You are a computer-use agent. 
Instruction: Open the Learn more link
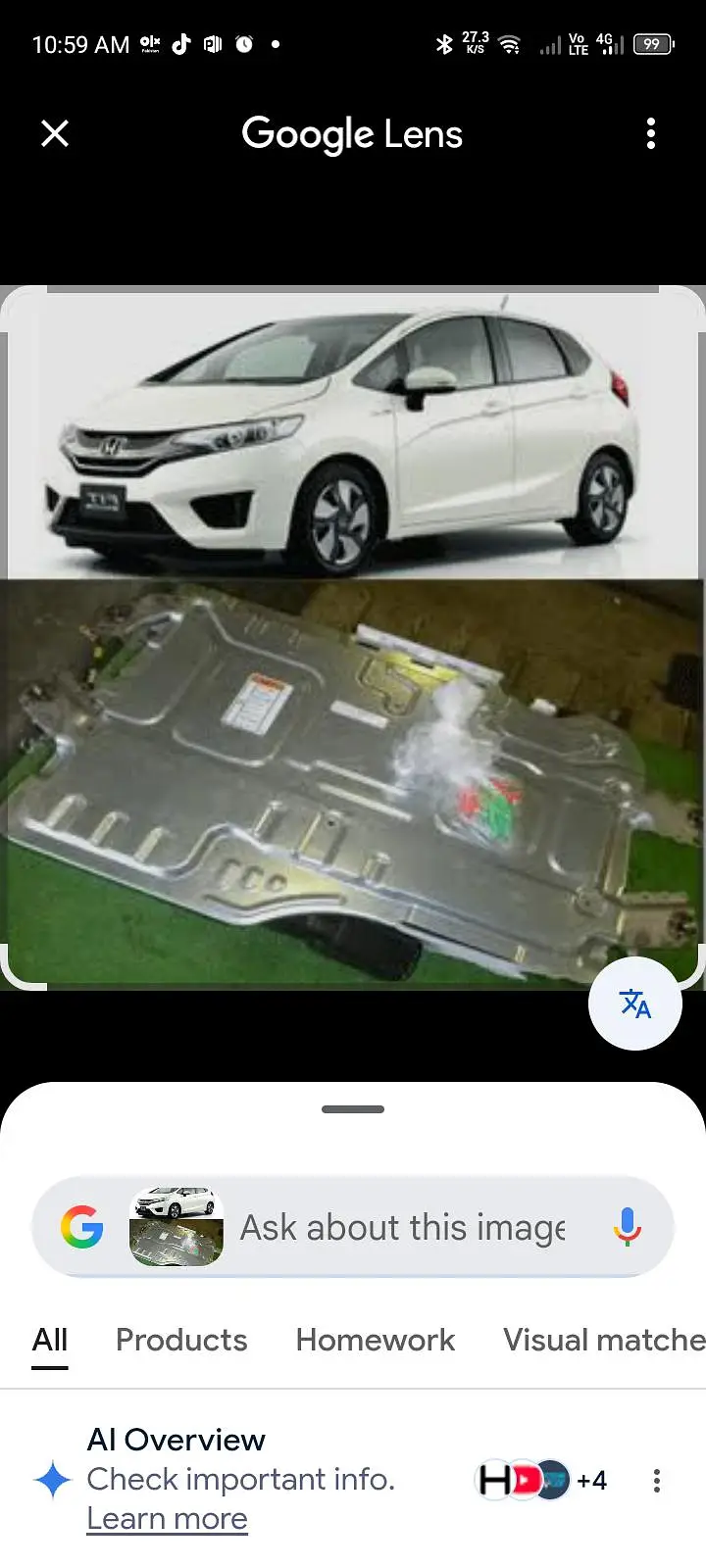coord(167,1517)
